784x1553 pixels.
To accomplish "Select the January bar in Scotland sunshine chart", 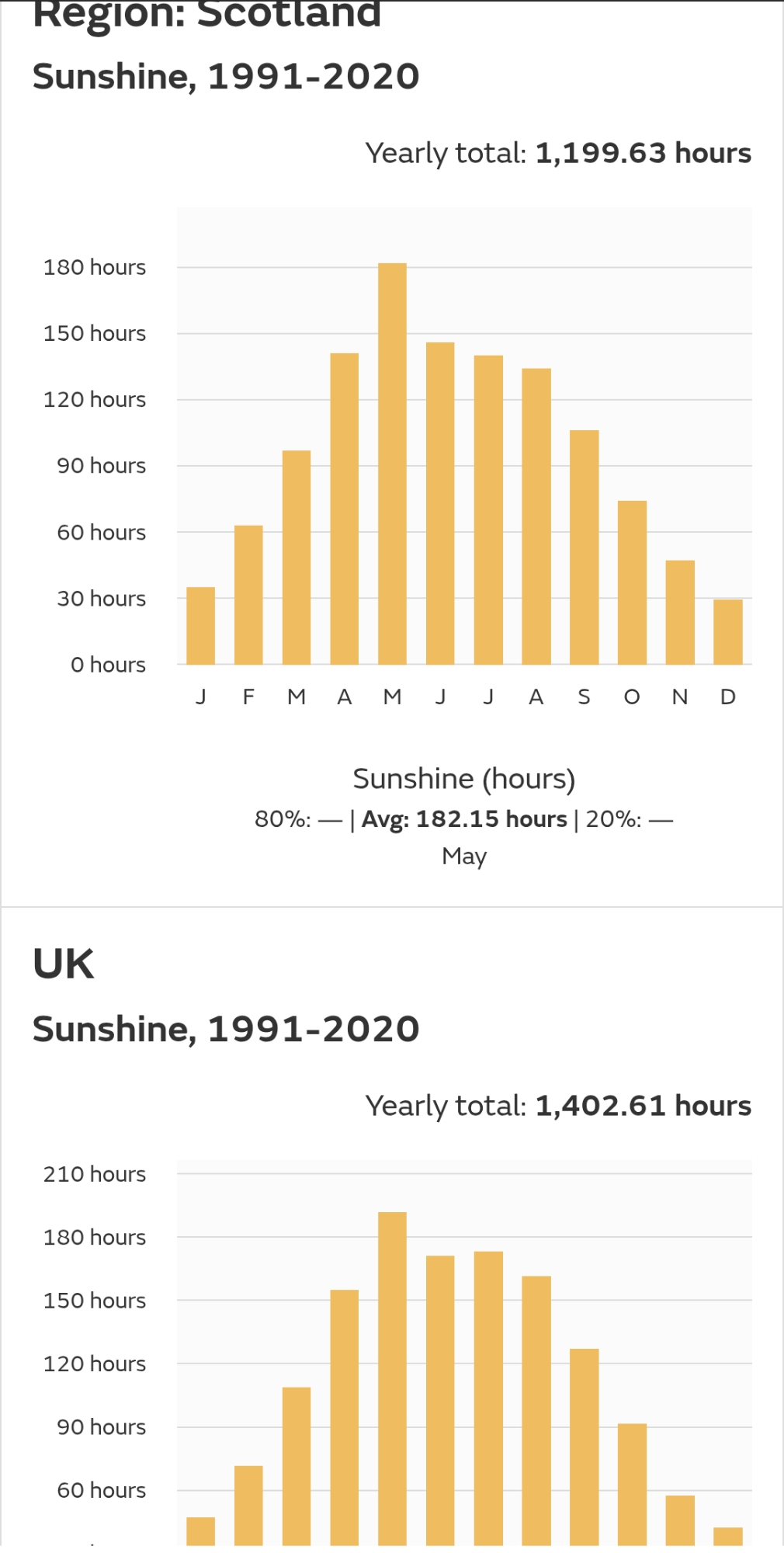I will (x=201, y=626).
